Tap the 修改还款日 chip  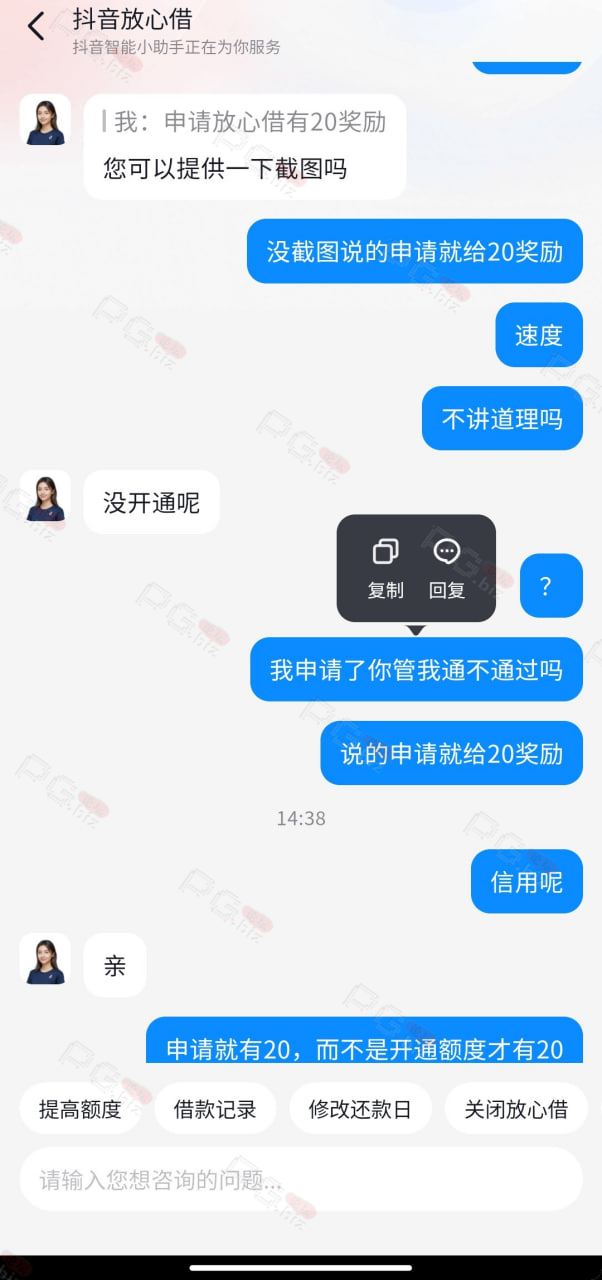coord(360,1108)
